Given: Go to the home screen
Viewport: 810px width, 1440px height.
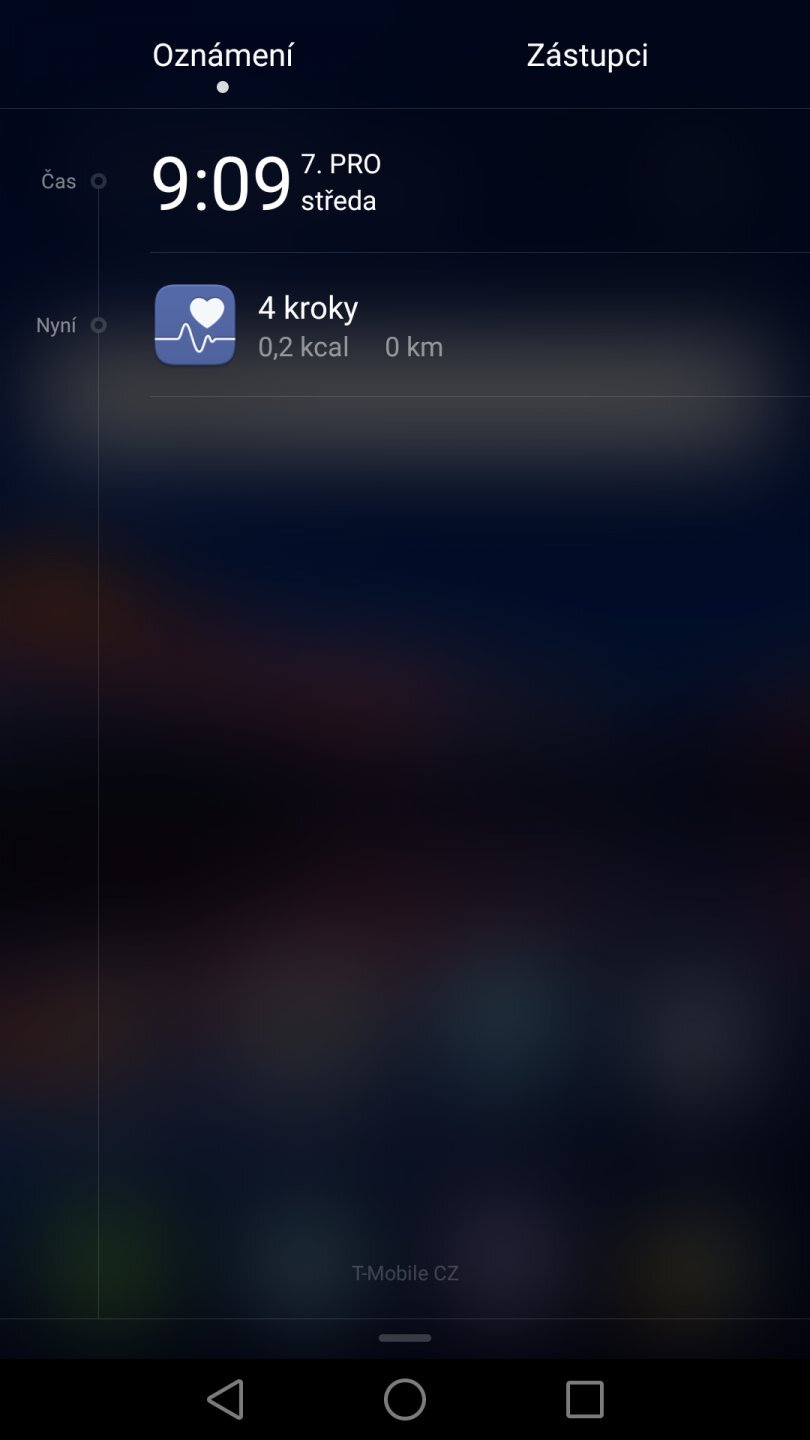Looking at the screenshot, I should [x=405, y=1399].
